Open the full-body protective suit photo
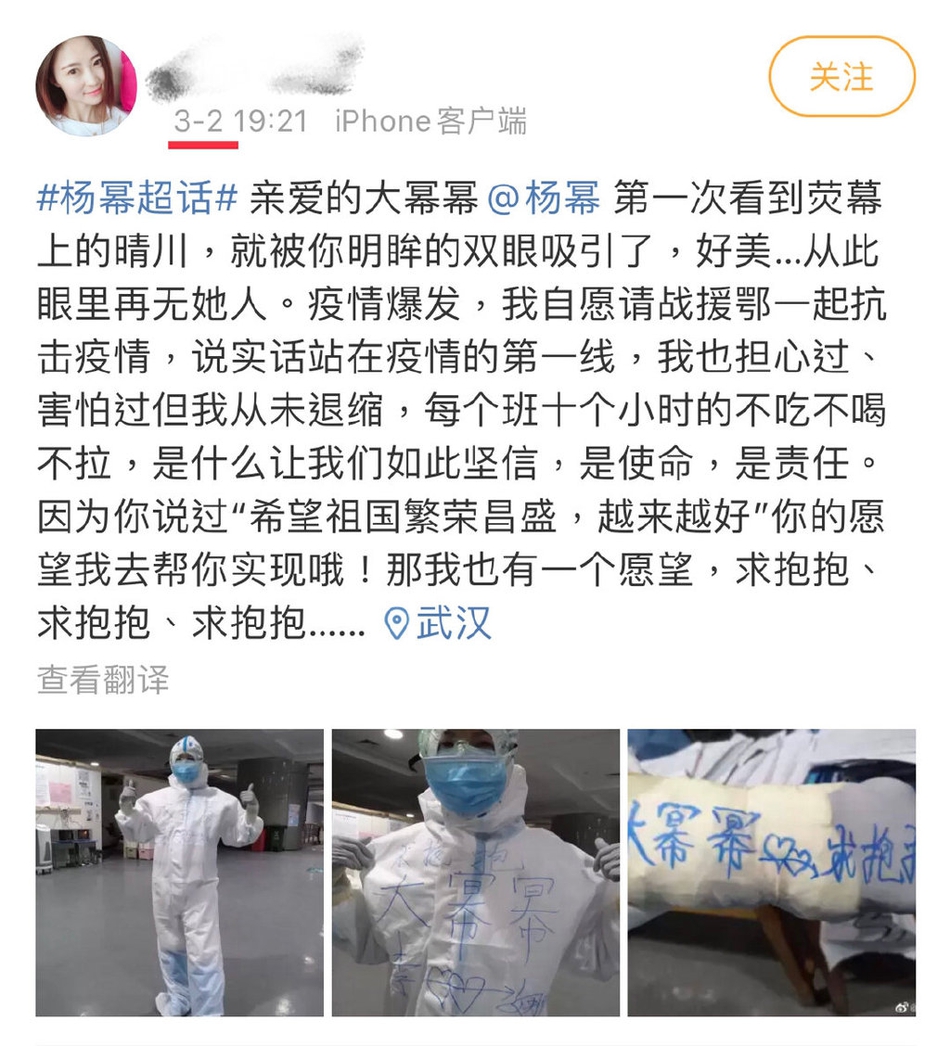 180,872
